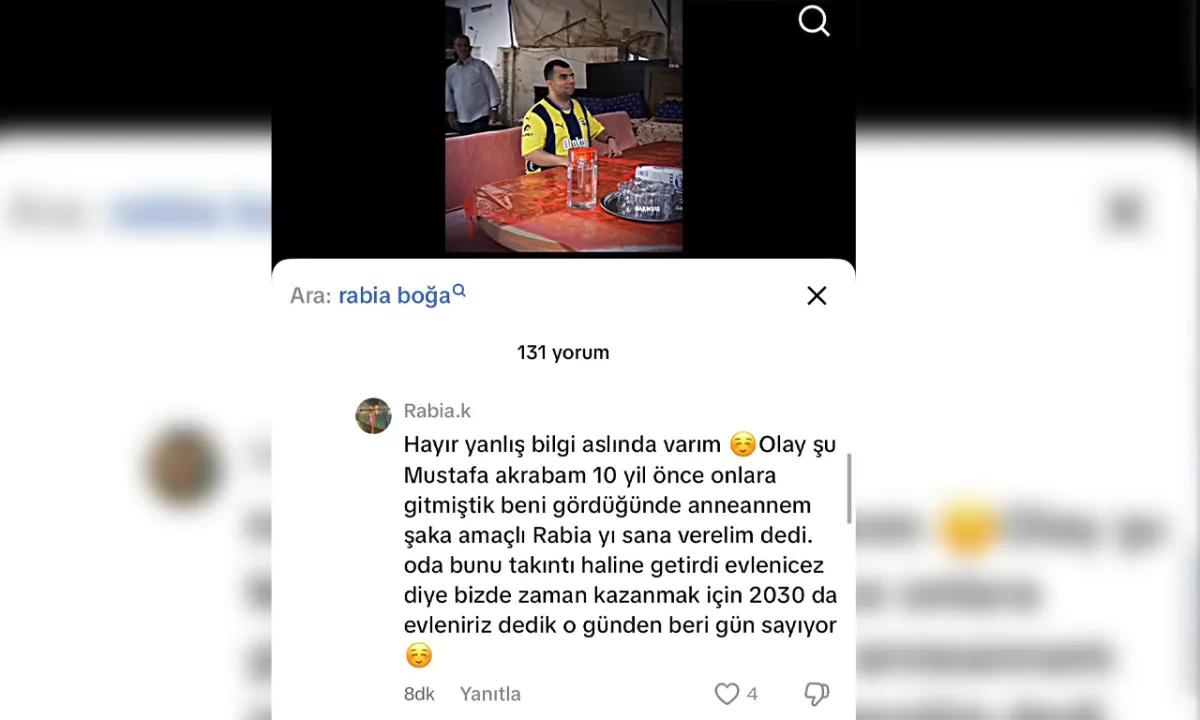The height and width of the screenshot is (720, 1200).
Task: Open the Rabia.k username
Action: 437,411
